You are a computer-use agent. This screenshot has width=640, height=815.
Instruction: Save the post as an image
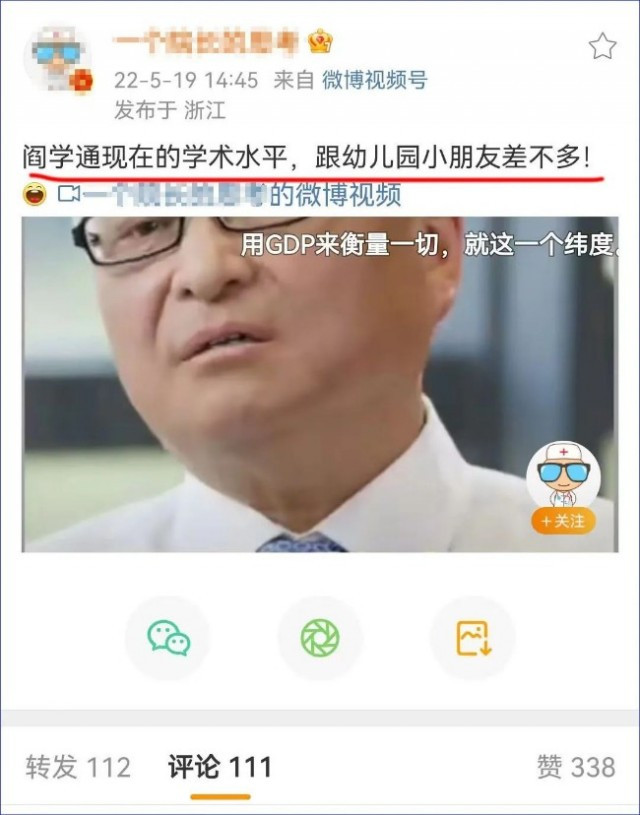472,637
